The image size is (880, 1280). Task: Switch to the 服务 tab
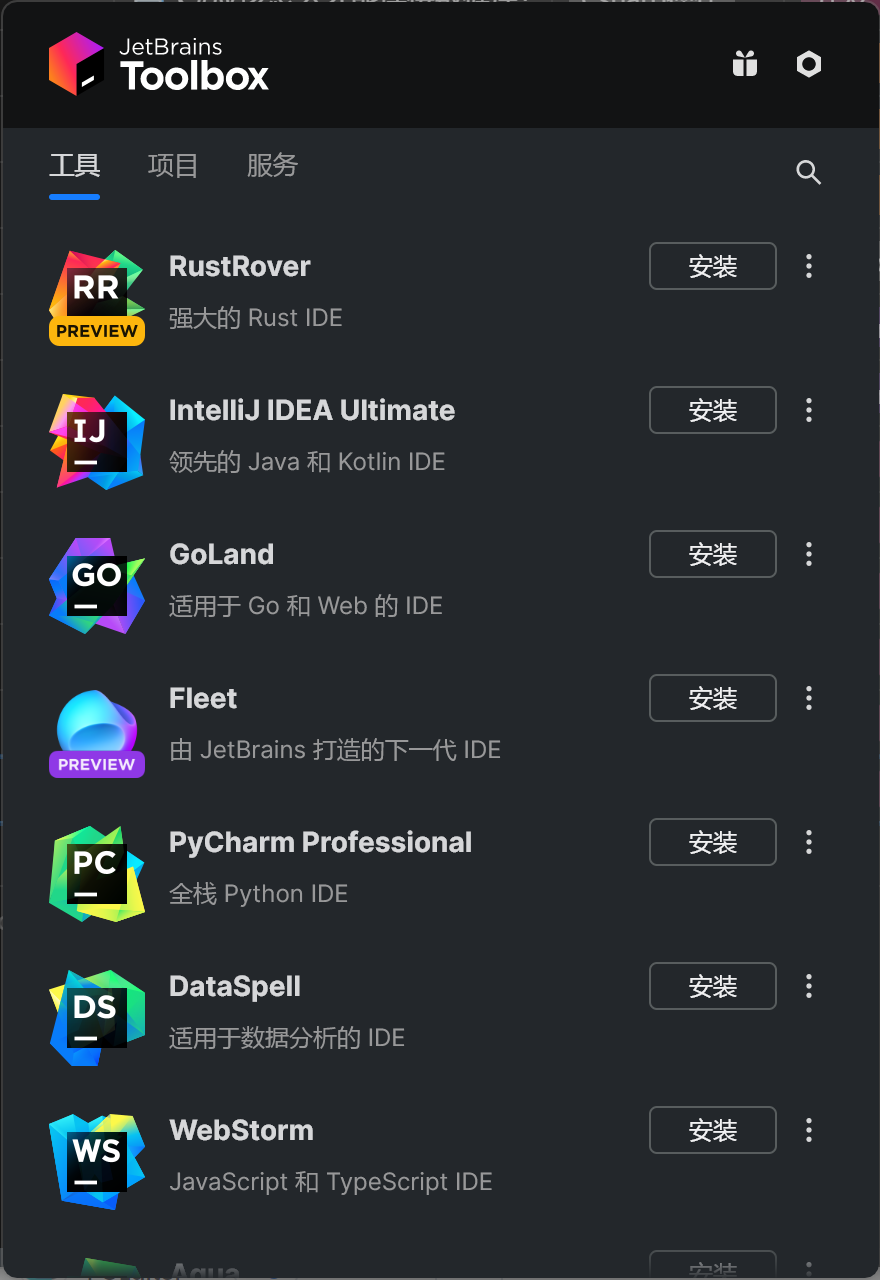(x=272, y=166)
